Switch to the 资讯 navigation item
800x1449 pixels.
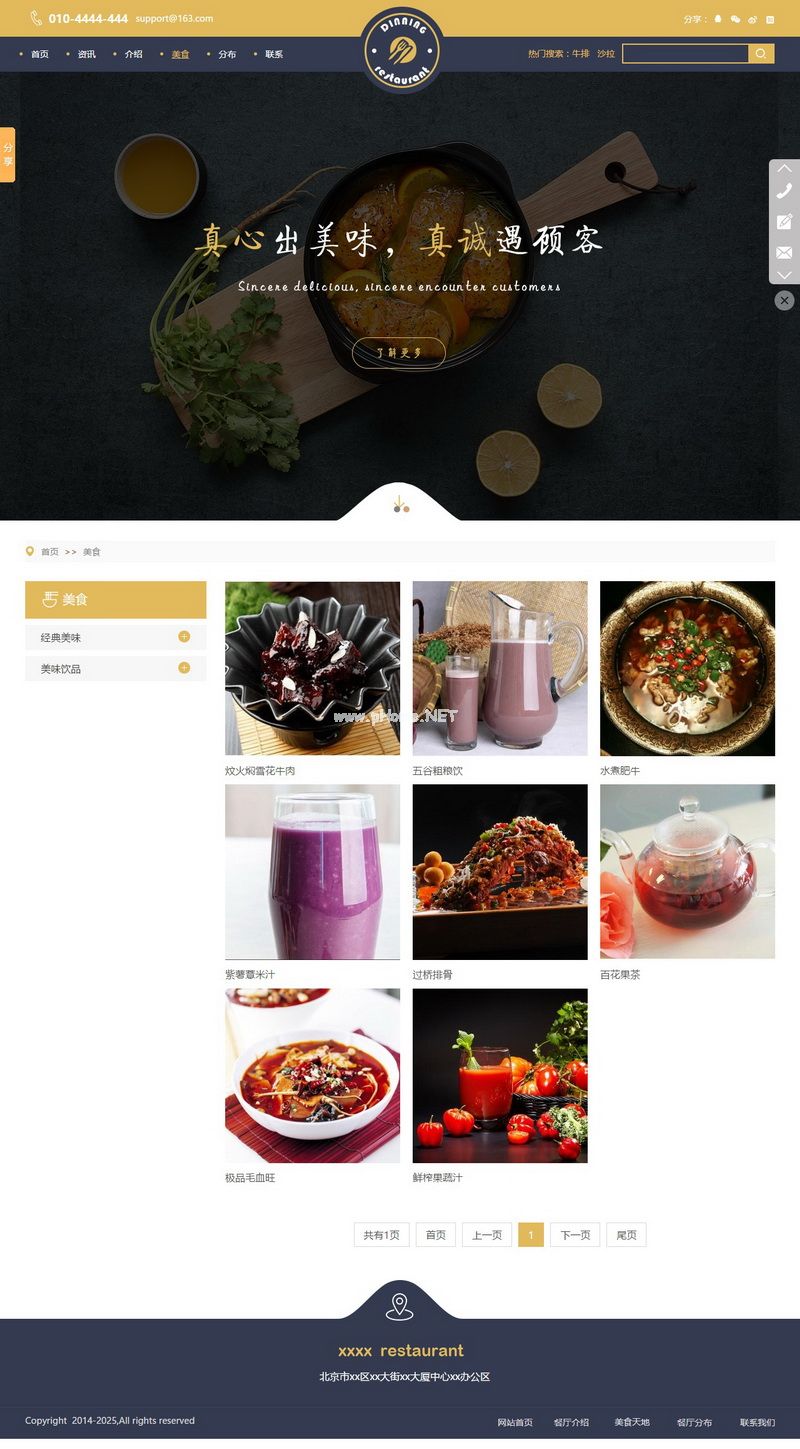pos(86,54)
